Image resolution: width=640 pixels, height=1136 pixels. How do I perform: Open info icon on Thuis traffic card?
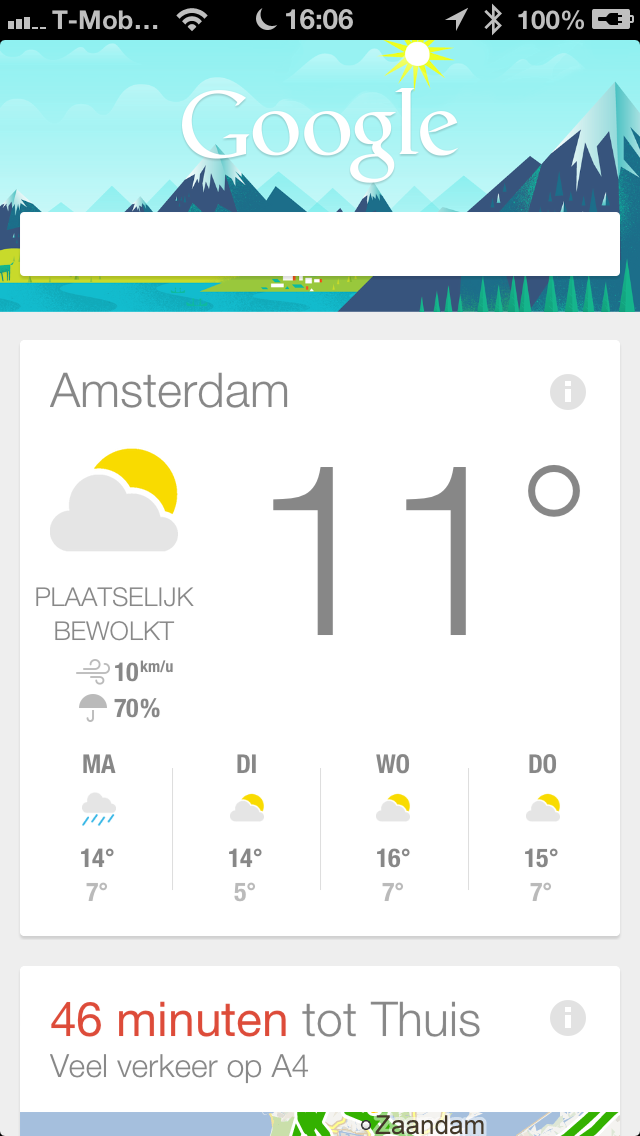coord(567,1019)
